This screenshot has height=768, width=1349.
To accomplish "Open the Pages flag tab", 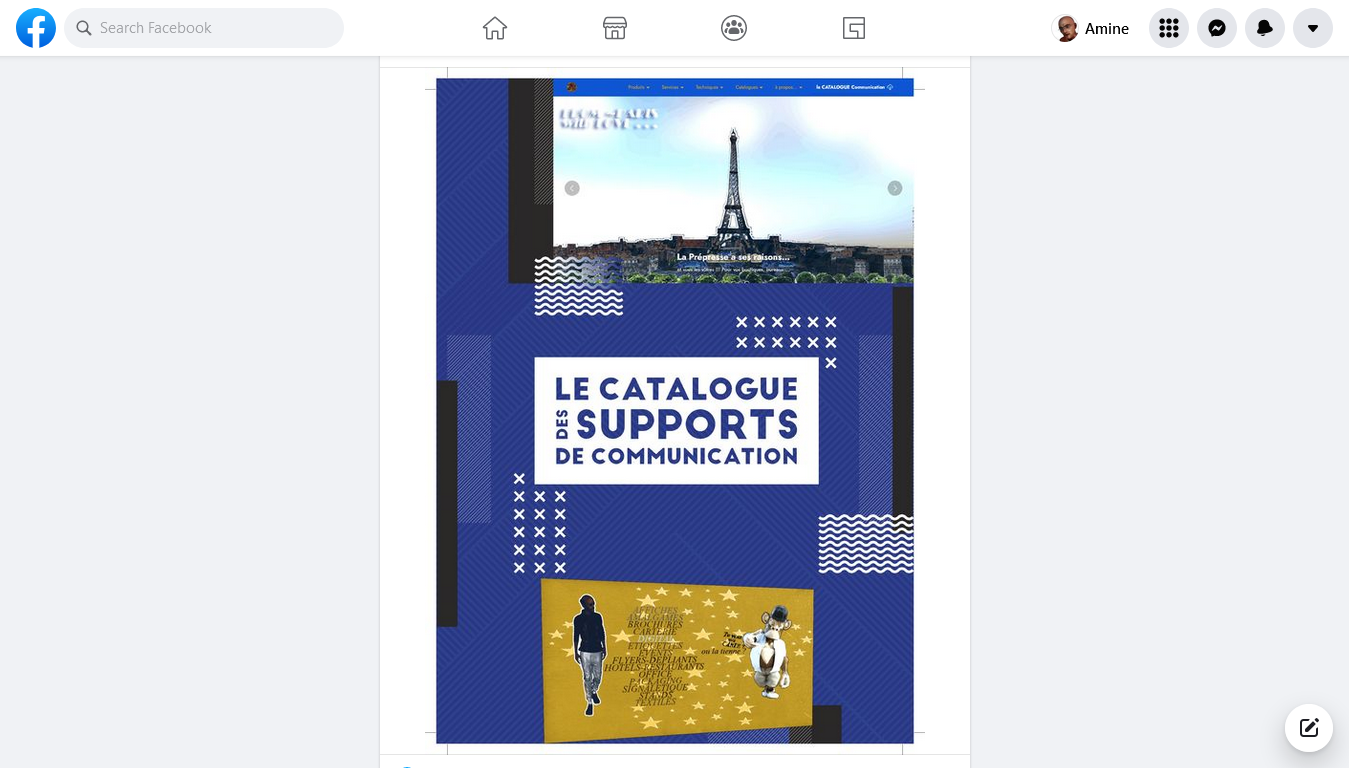I will (x=853, y=28).
